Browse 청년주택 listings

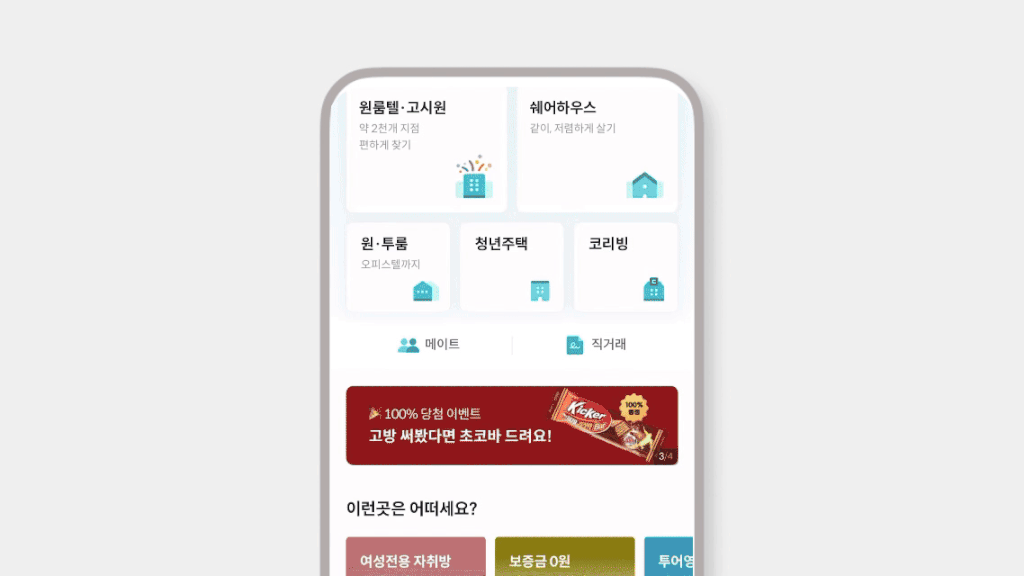click(x=511, y=267)
